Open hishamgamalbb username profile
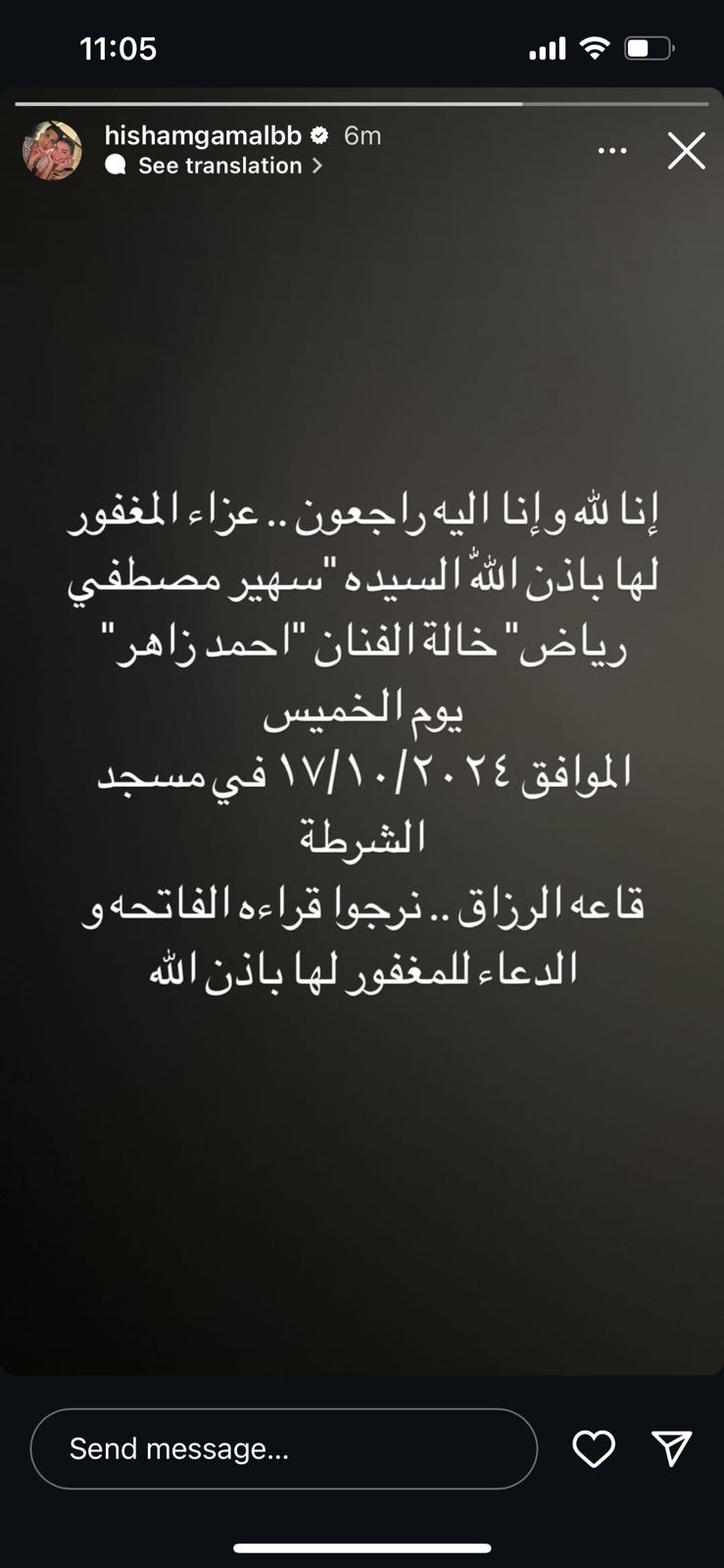The image size is (724, 1568). (x=203, y=135)
